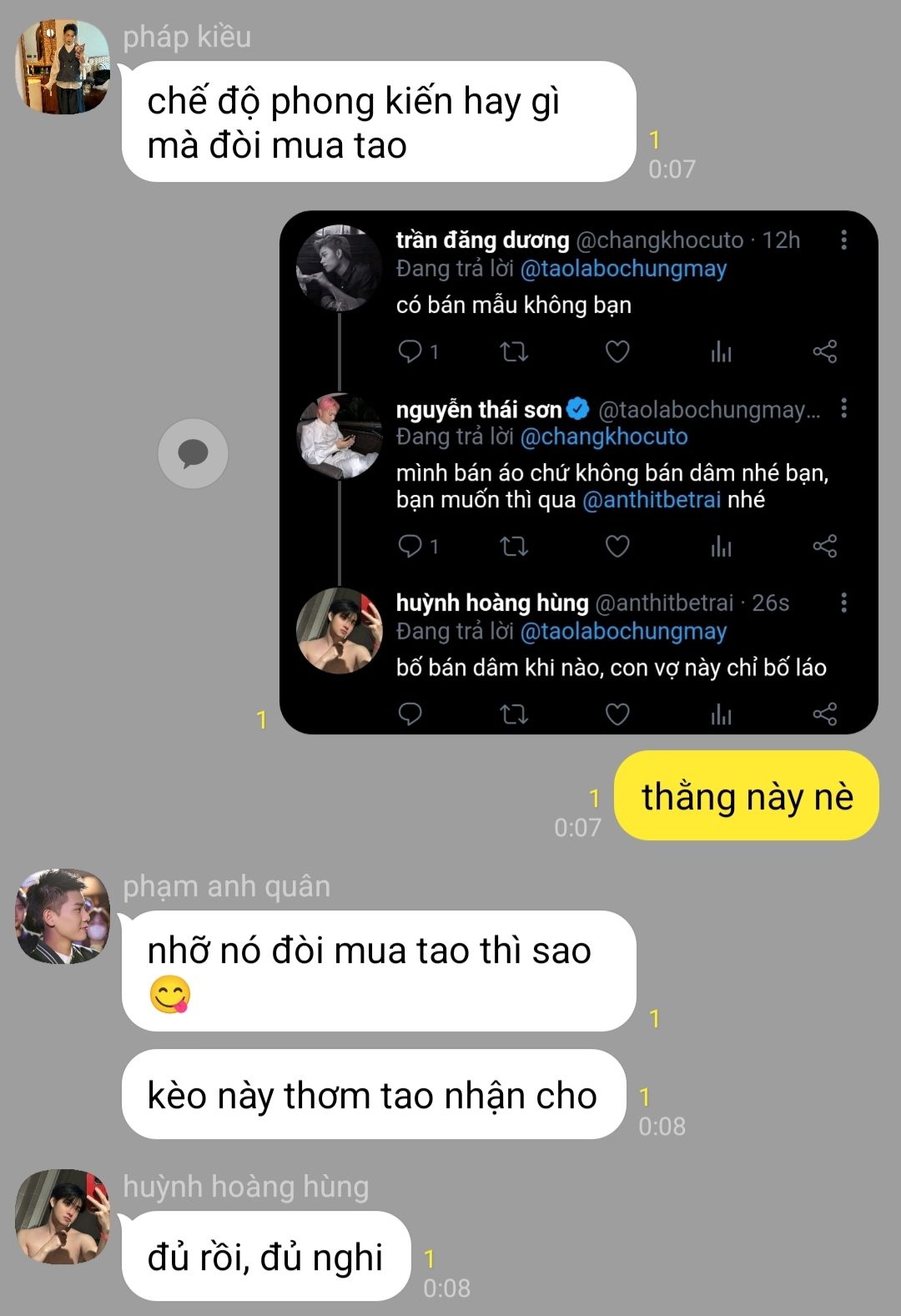Tap the speech bubble icon beside the shared image
This screenshot has height=1316, width=901.
(193, 454)
